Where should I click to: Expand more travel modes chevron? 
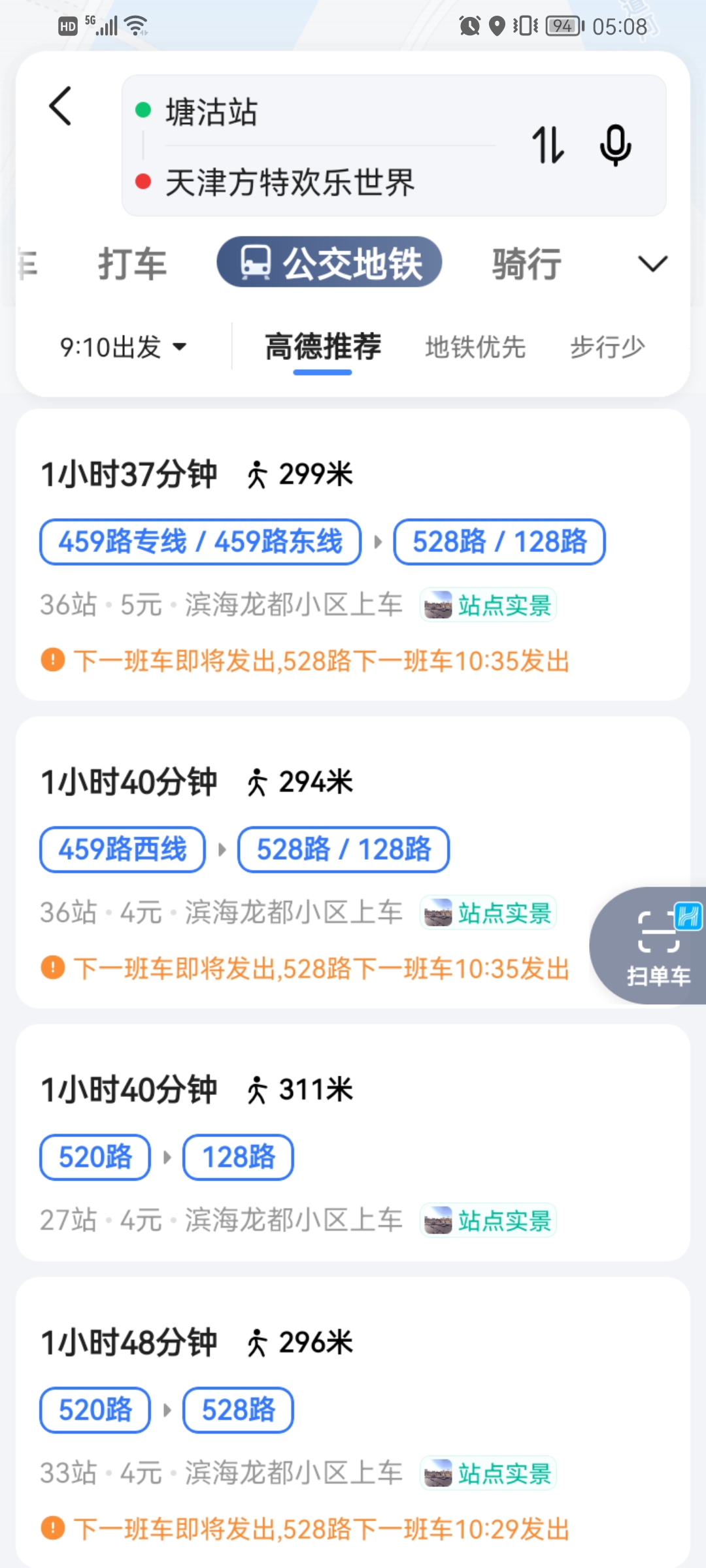pos(652,264)
